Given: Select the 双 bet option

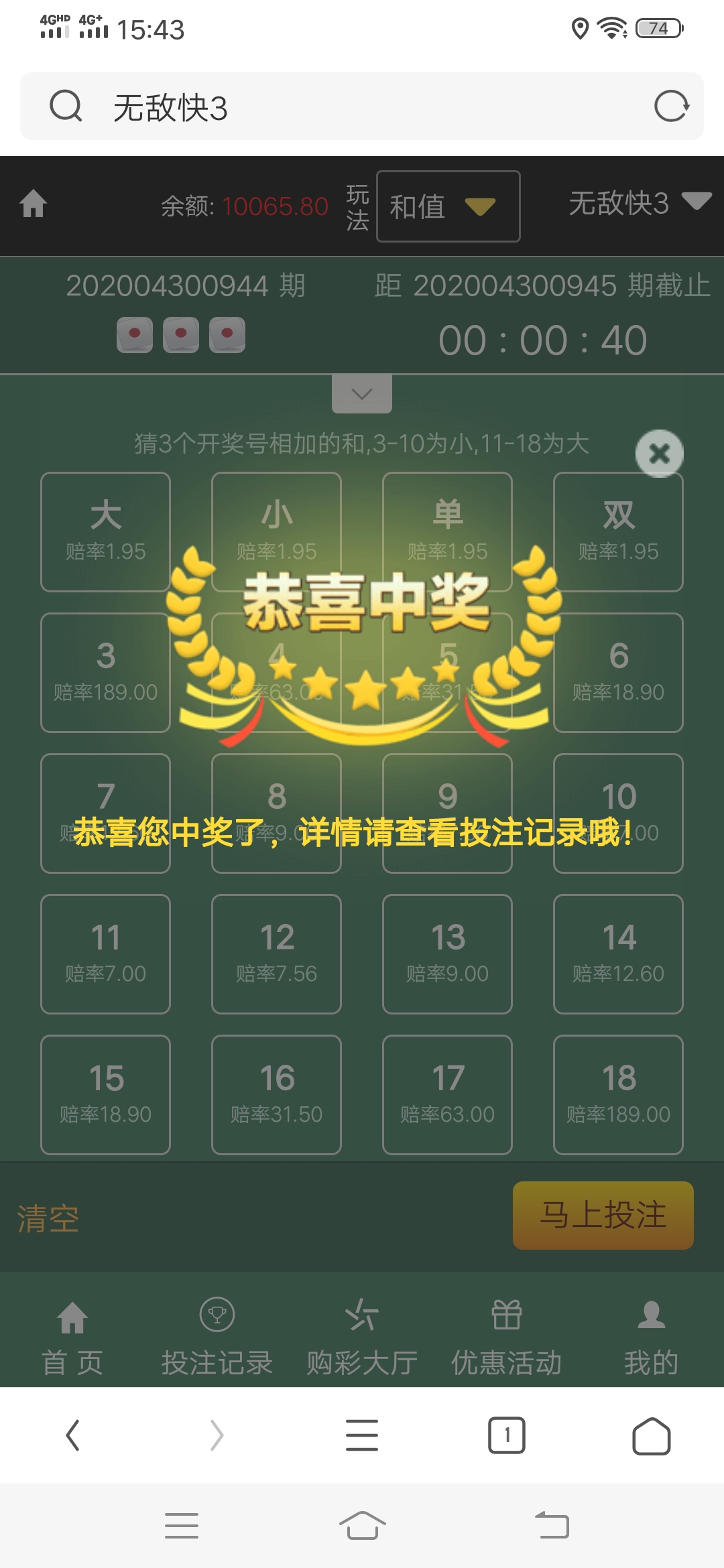Looking at the screenshot, I should pos(617,531).
